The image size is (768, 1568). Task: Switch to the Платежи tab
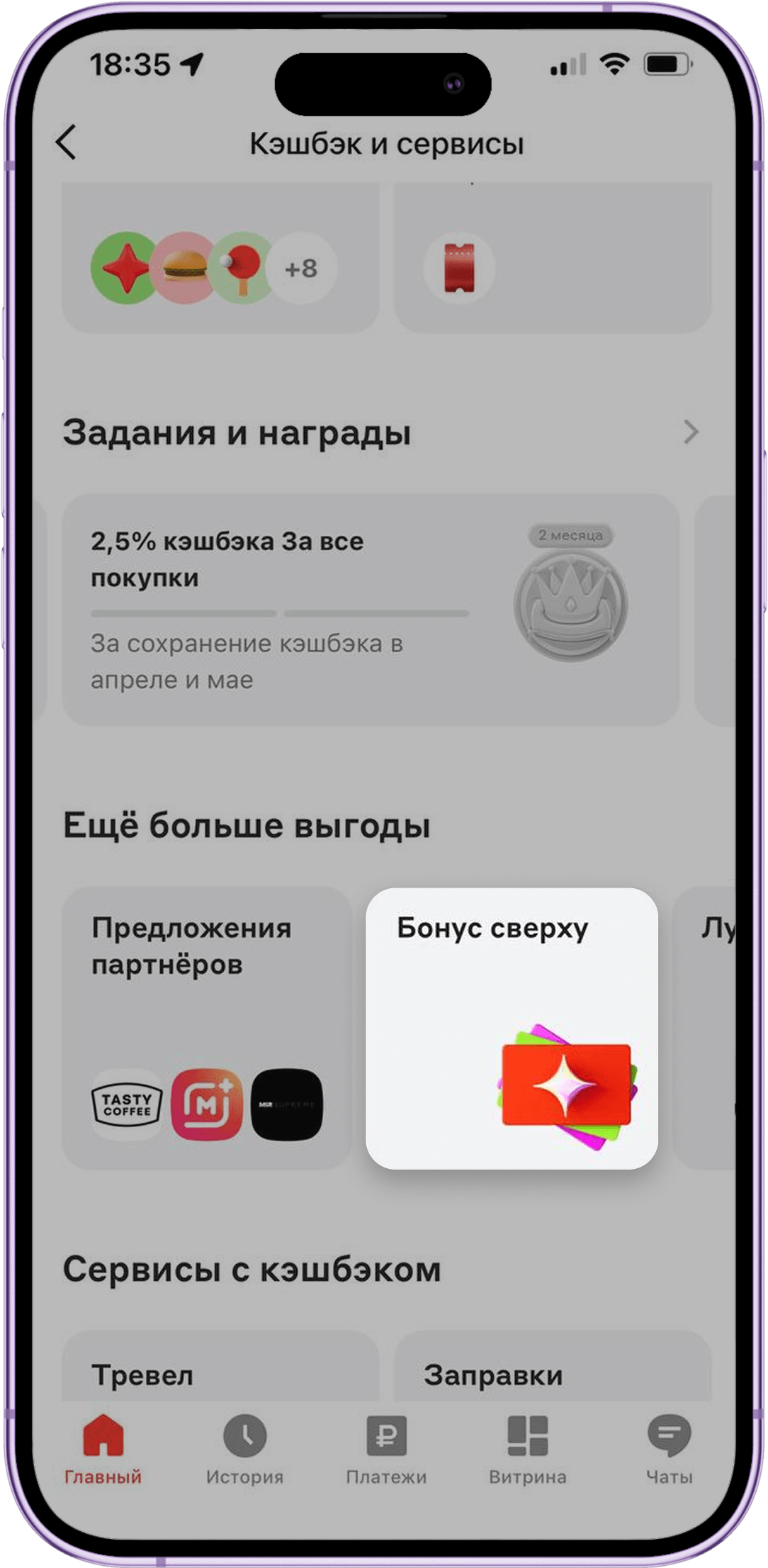pyautogui.click(x=386, y=1449)
